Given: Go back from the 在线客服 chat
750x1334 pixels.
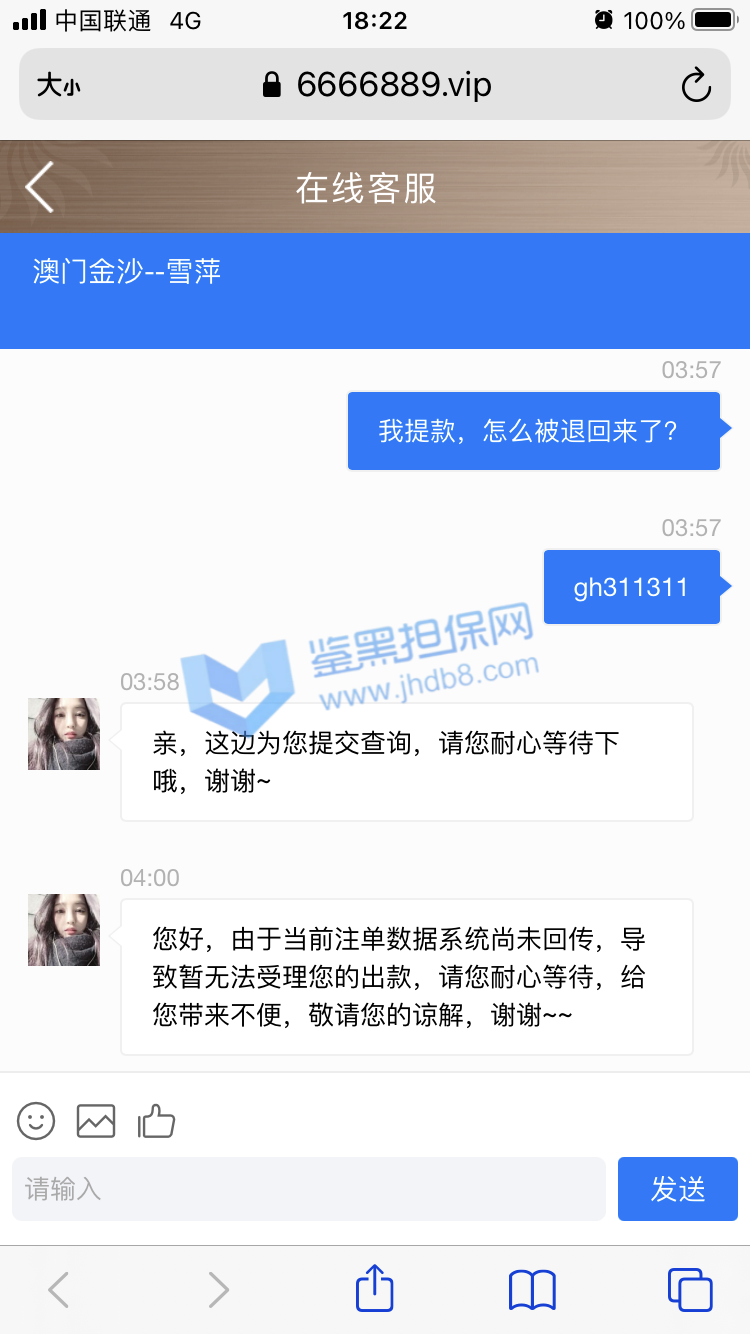Looking at the screenshot, I should click(40, 187).
